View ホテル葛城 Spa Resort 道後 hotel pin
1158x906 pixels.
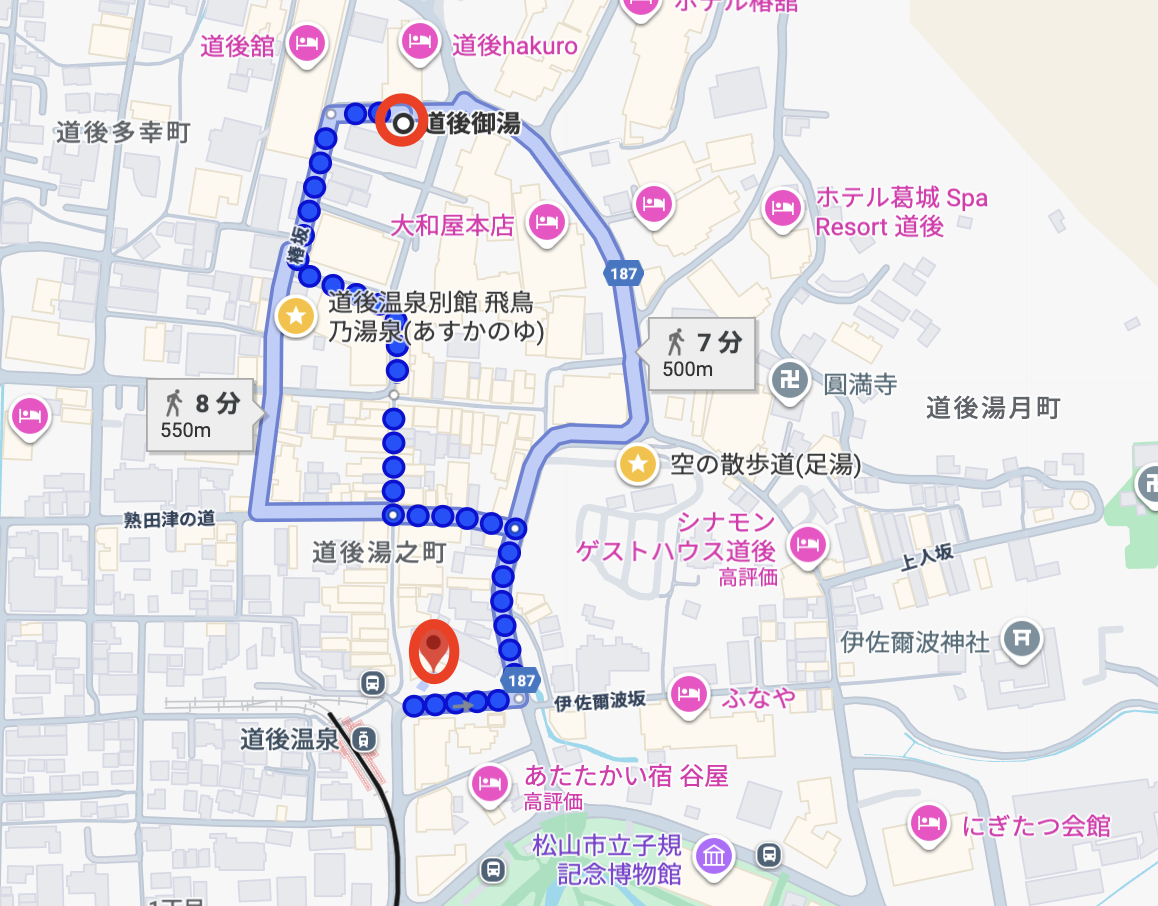[781, 208]
